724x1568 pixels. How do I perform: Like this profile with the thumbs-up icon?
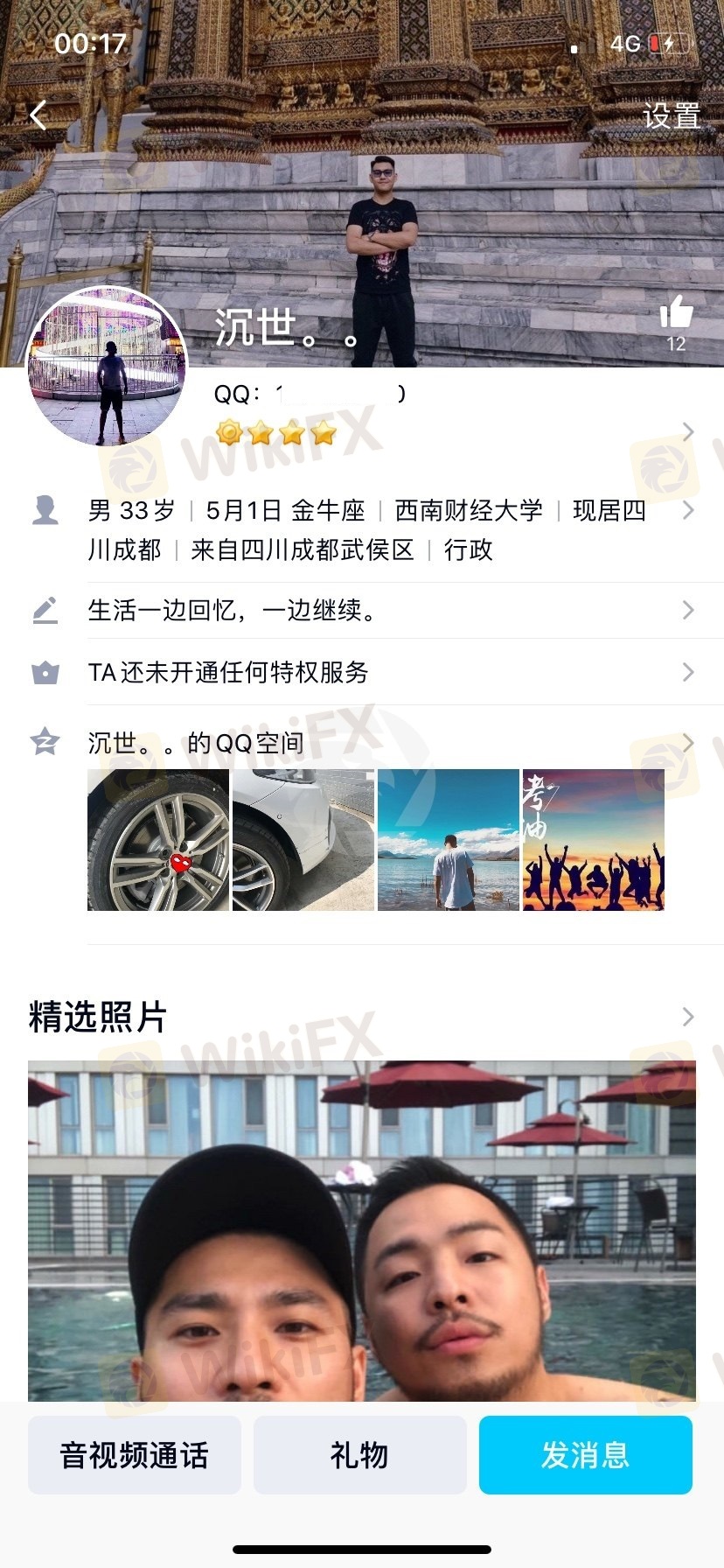click(676, 313)
